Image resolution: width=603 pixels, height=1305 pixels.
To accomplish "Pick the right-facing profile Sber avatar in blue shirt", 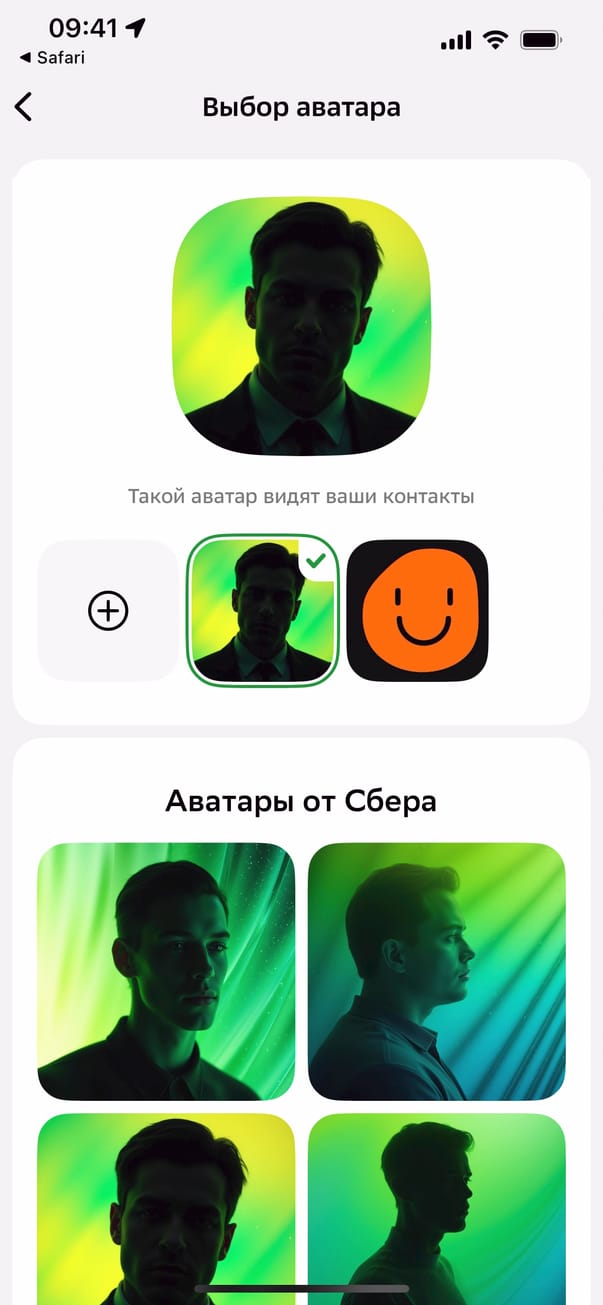I will [x=437, y=972].
